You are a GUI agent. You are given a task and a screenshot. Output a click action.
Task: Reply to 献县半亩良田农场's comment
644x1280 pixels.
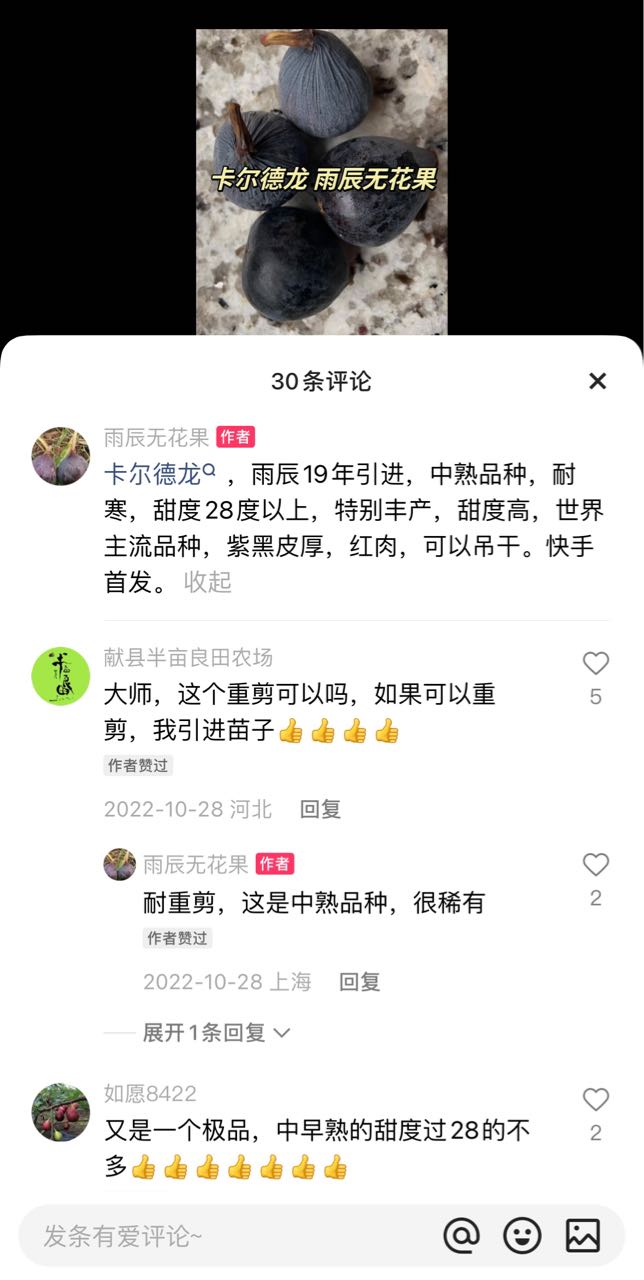click(x=321, y=809)
